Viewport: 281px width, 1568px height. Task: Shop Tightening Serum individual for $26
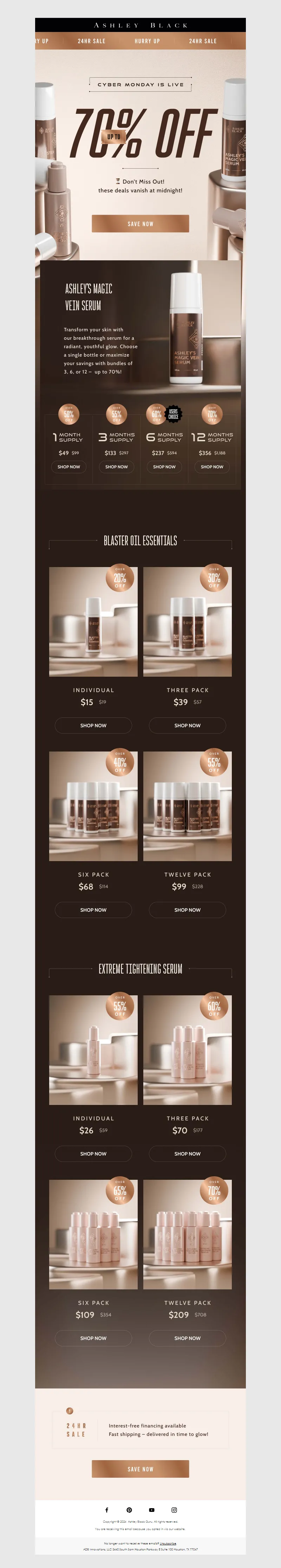pos(93,1153)
